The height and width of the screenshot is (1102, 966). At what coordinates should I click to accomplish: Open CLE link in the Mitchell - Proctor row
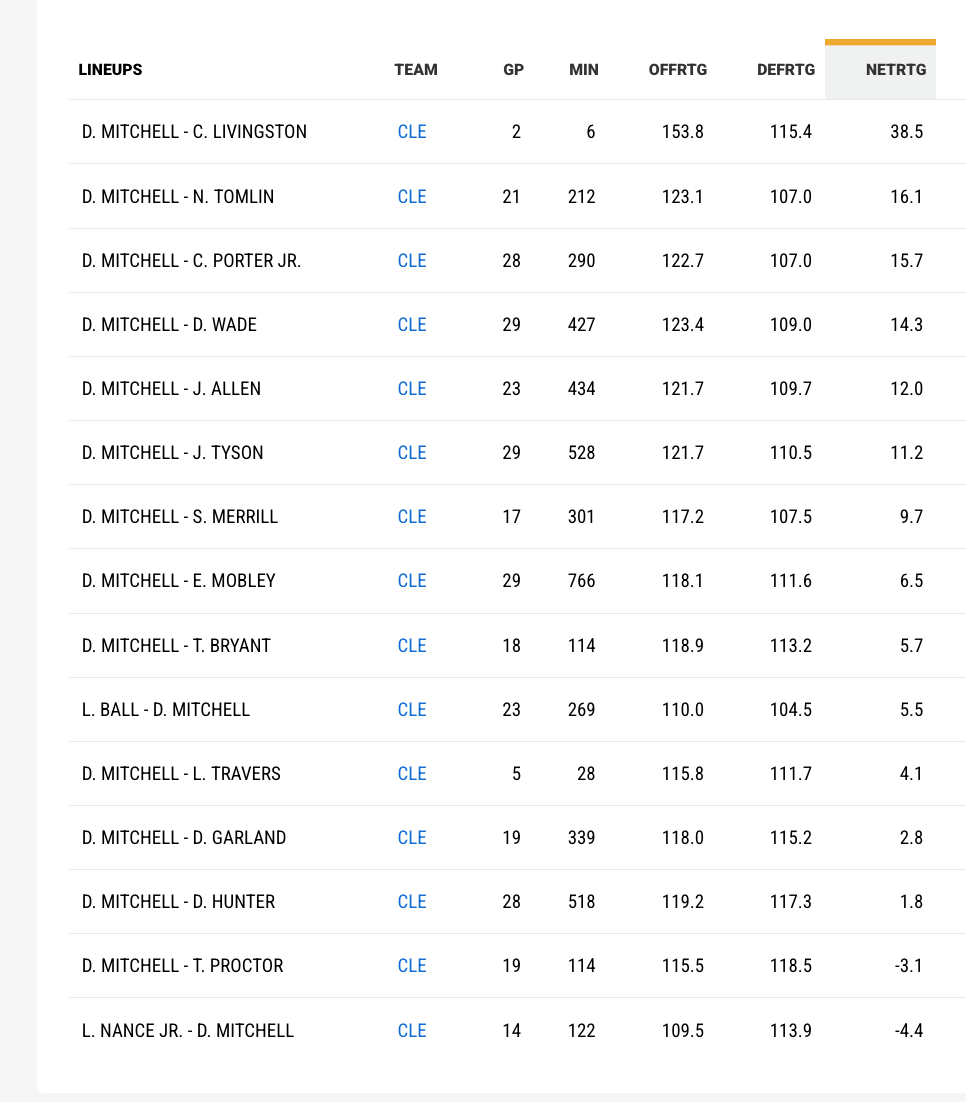pos(412,966)
